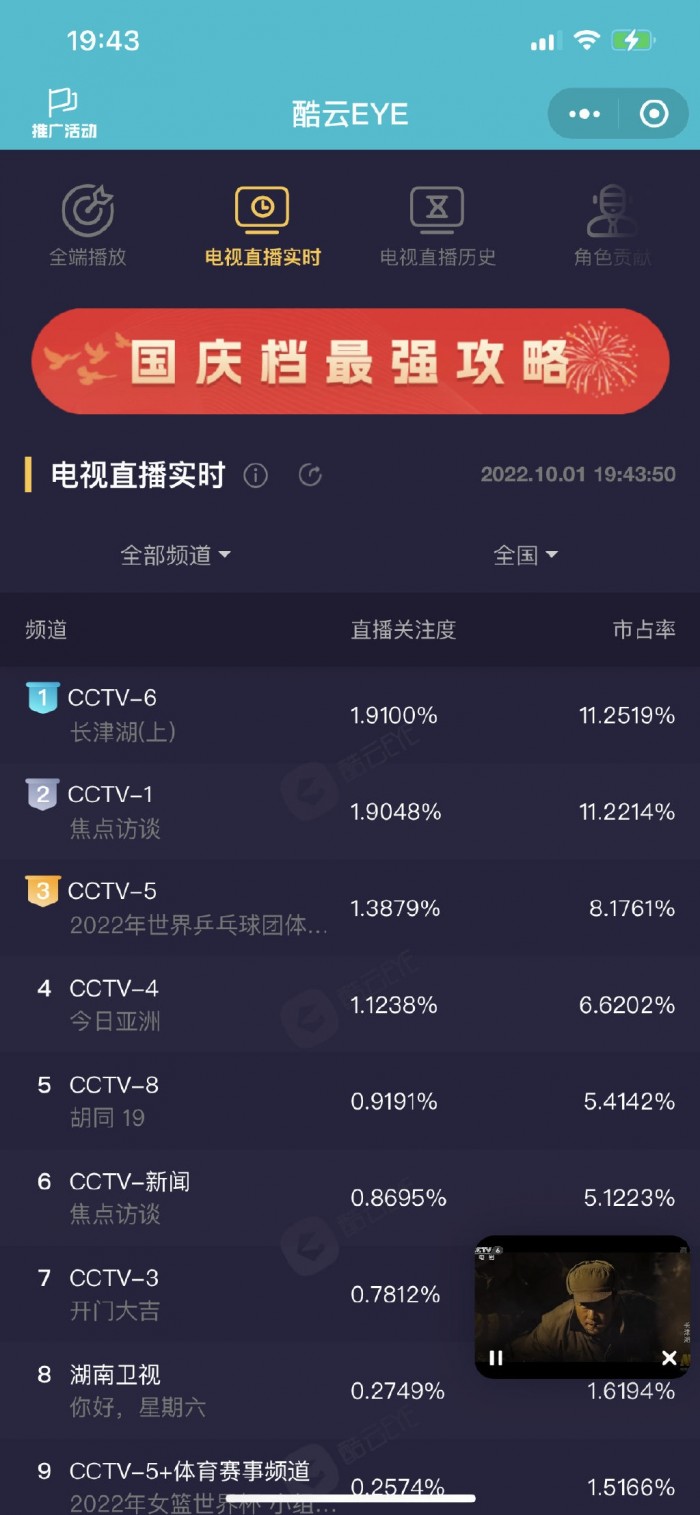Viewport: 700px width, 1515px height.
Task: Open the mini program more options menu
Action: tap(585, 114)
